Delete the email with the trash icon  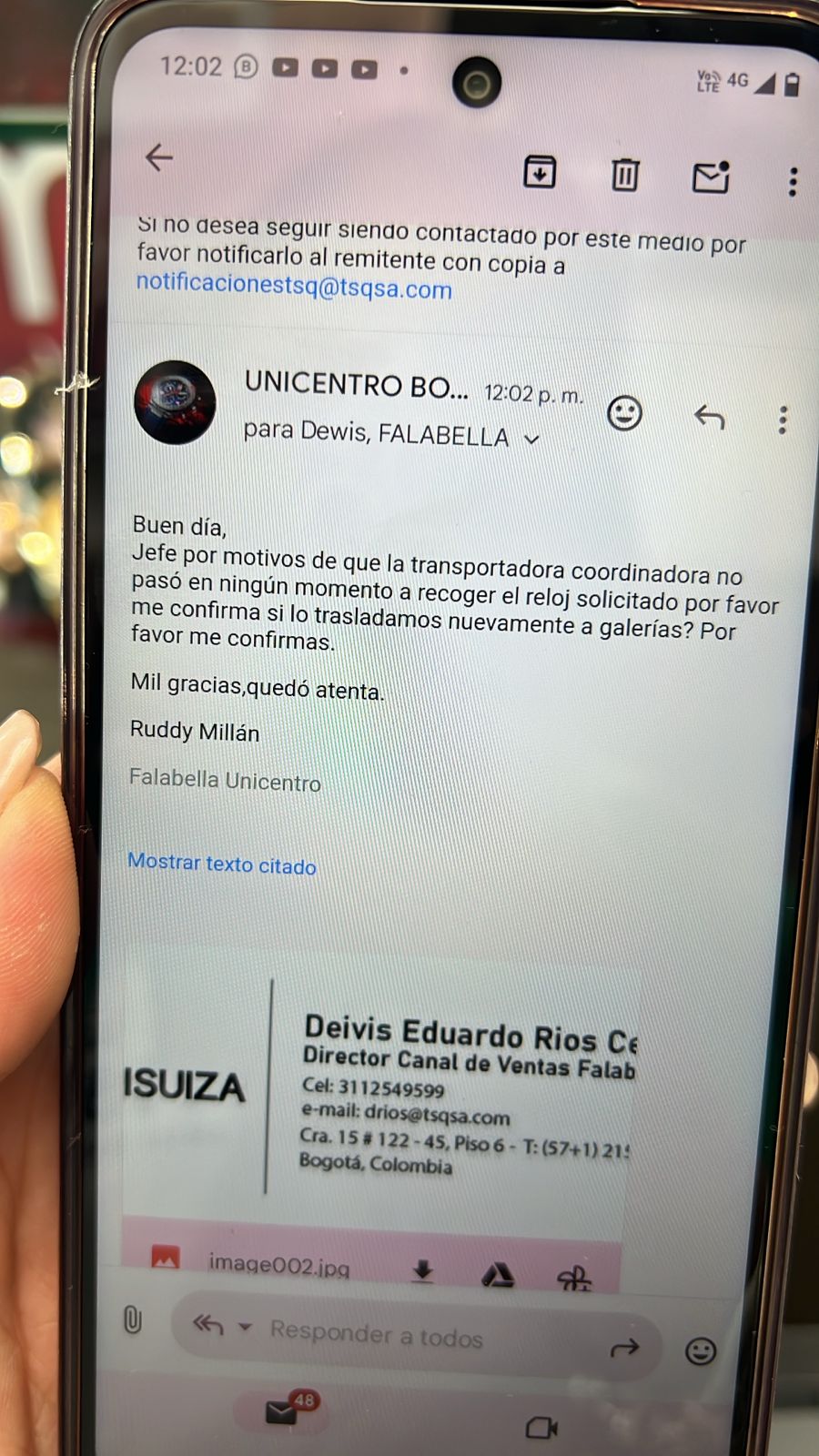[624, 174]
